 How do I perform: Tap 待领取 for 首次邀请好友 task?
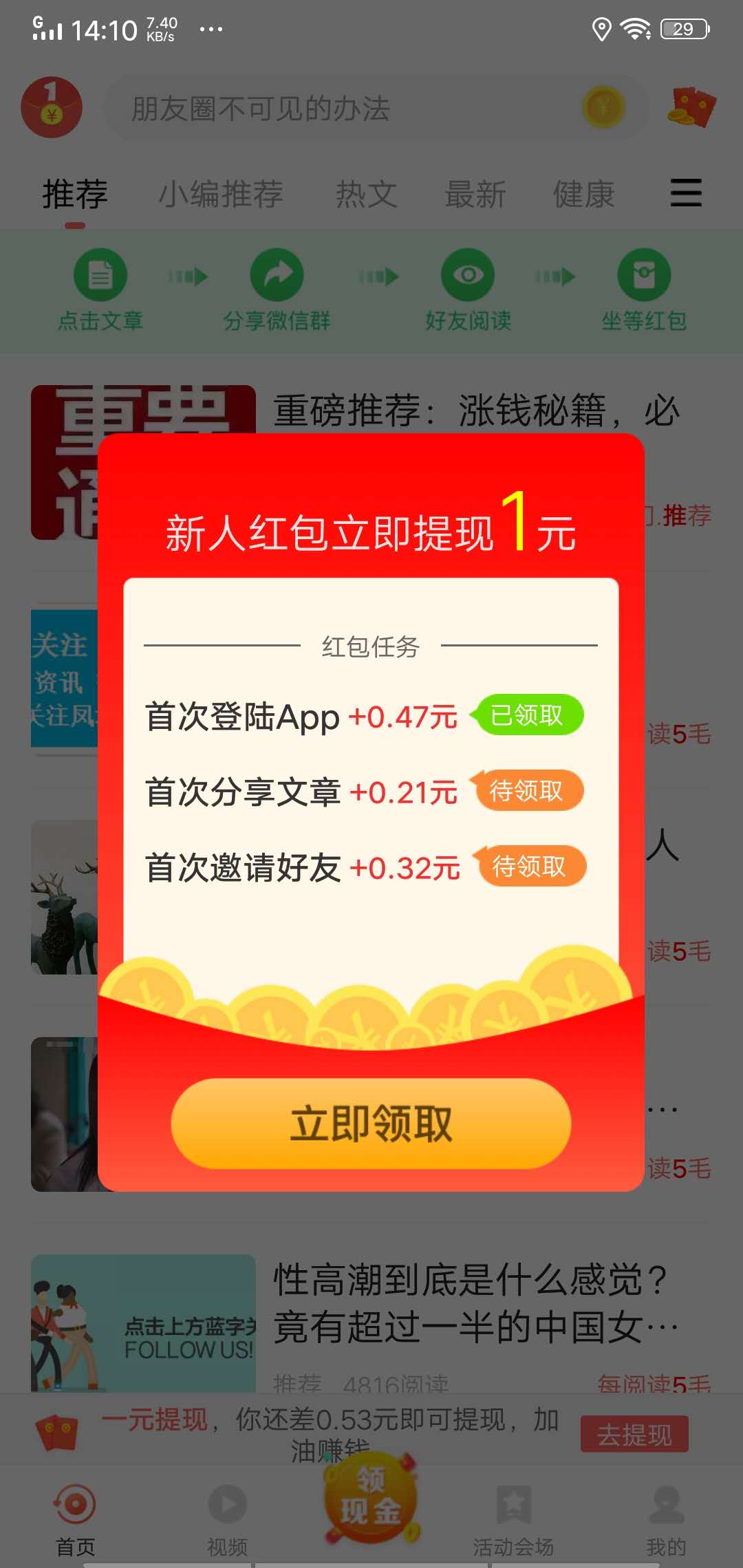click(532, 867)
